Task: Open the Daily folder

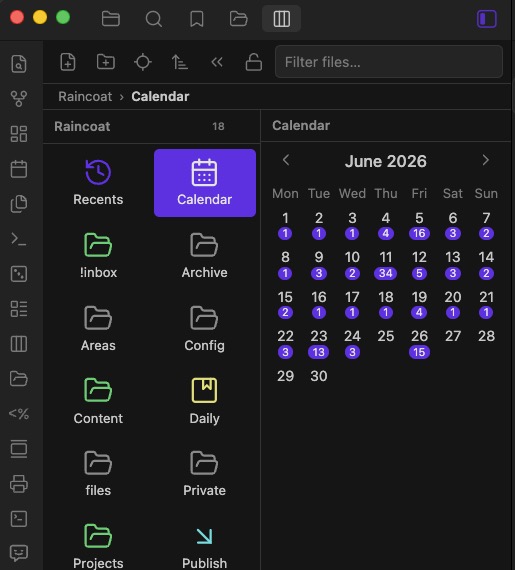Action: click(x=204, y=401)
